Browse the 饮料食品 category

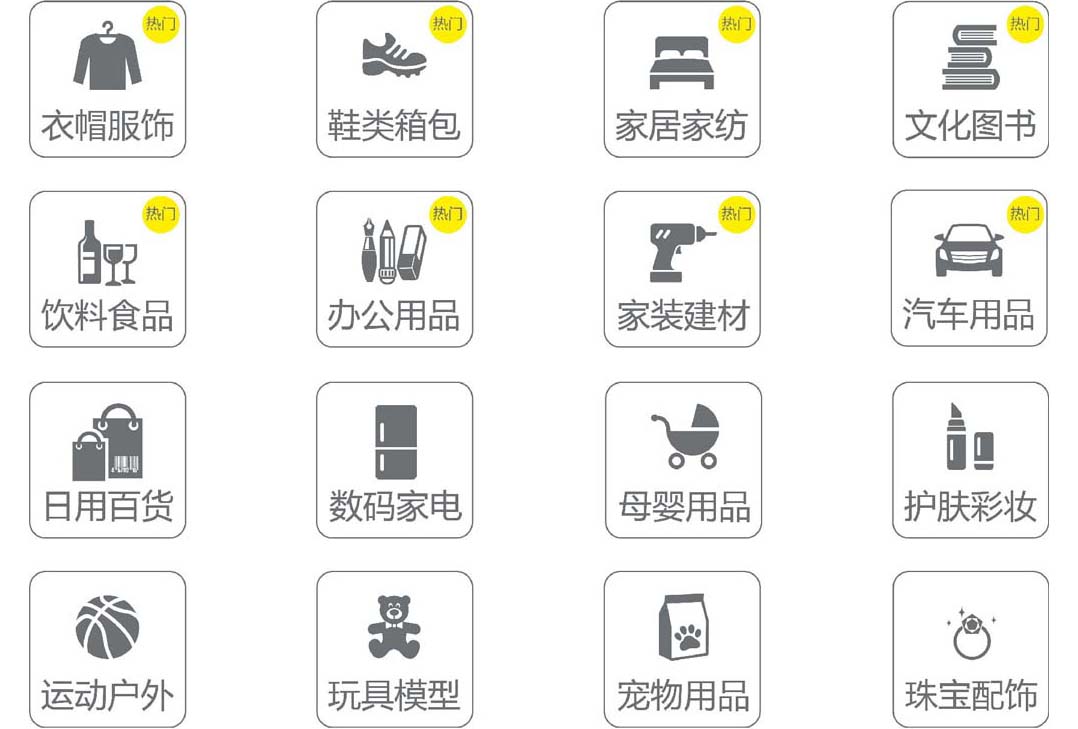(x=107, y=270)
